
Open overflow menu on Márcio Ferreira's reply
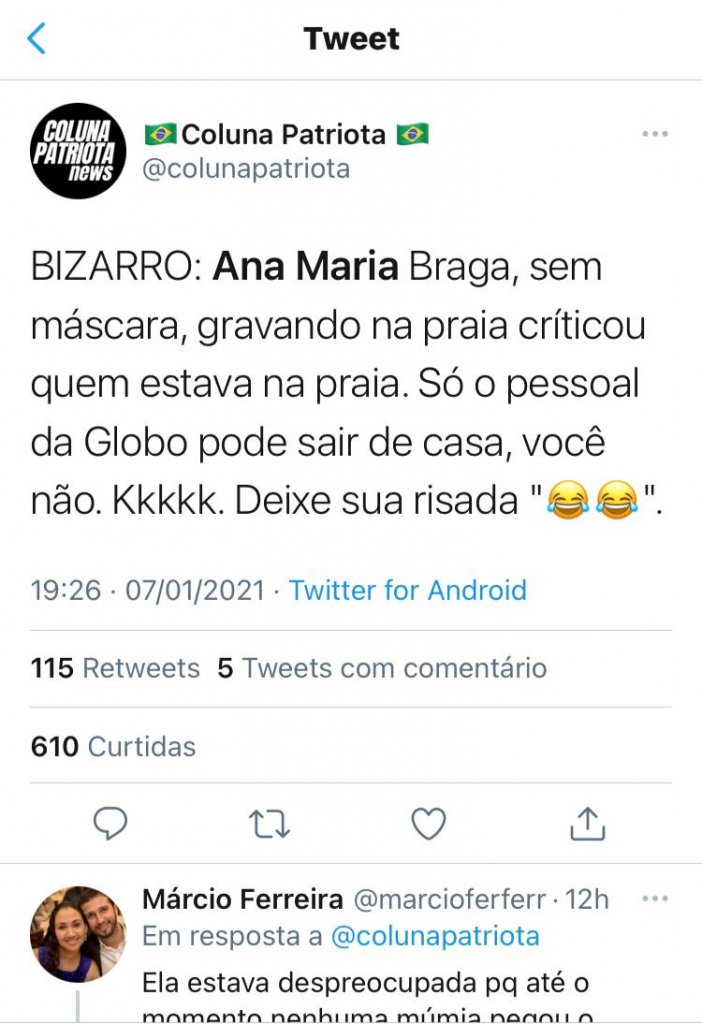point(654,899)
